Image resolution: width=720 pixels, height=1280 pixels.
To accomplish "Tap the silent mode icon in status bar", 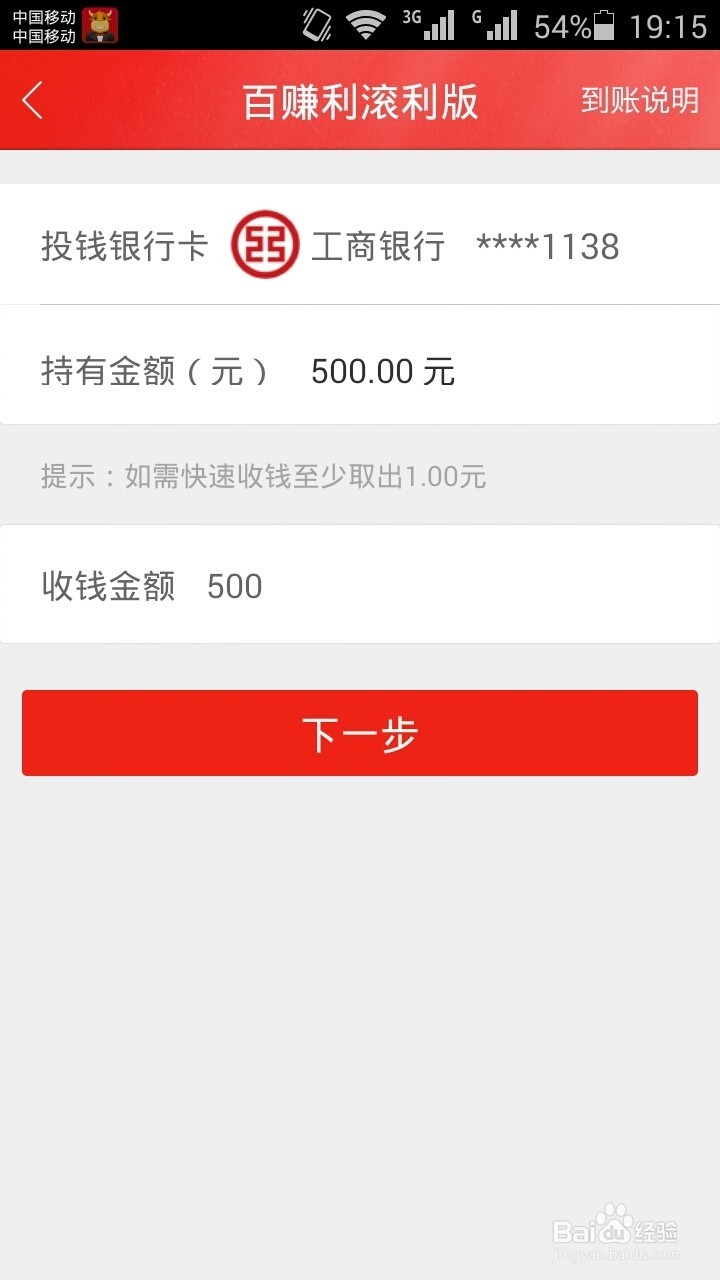I will (x=315, y=22).
